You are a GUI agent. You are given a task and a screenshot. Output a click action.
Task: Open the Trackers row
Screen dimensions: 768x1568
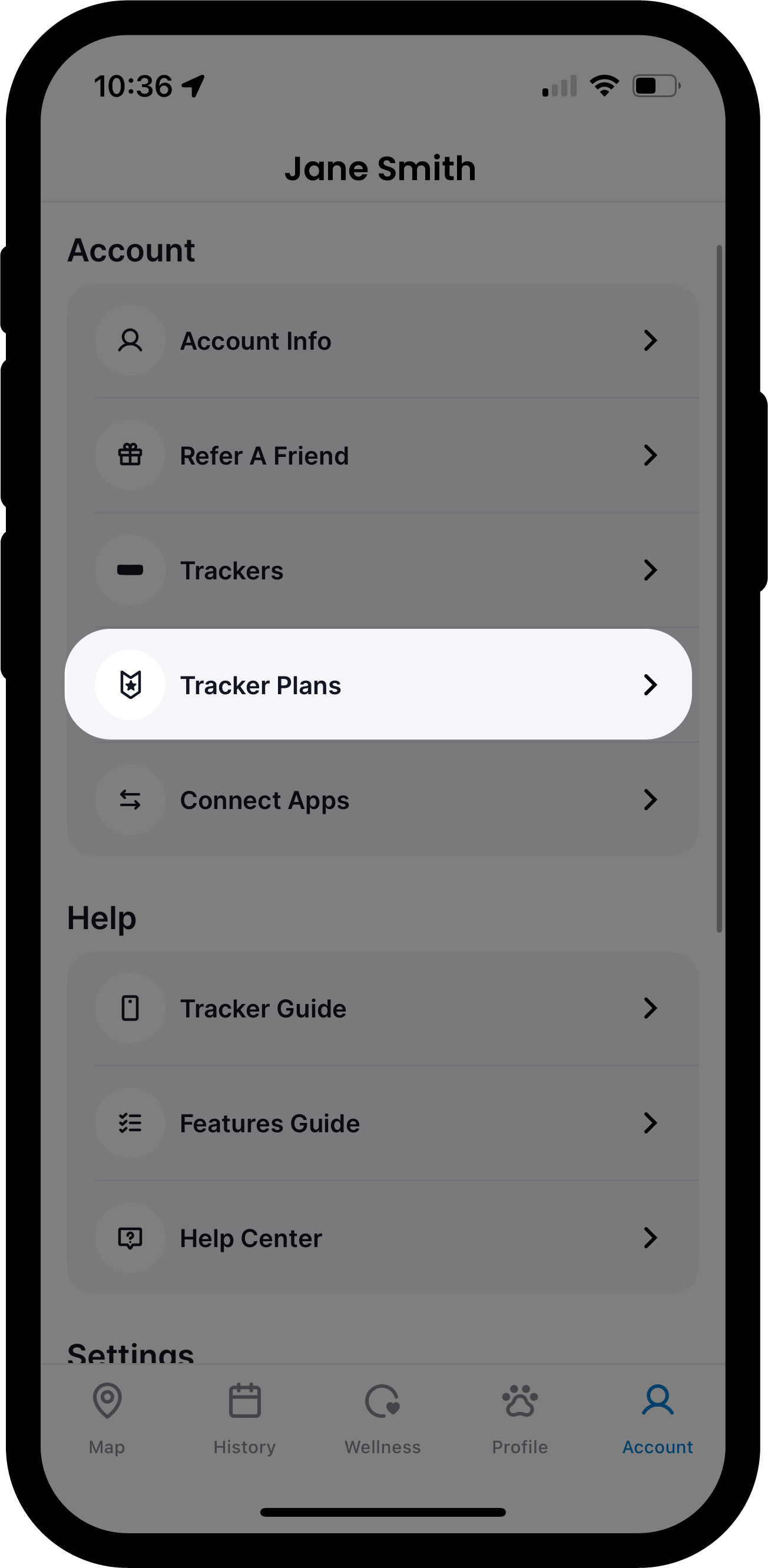(x=382, y=571)
